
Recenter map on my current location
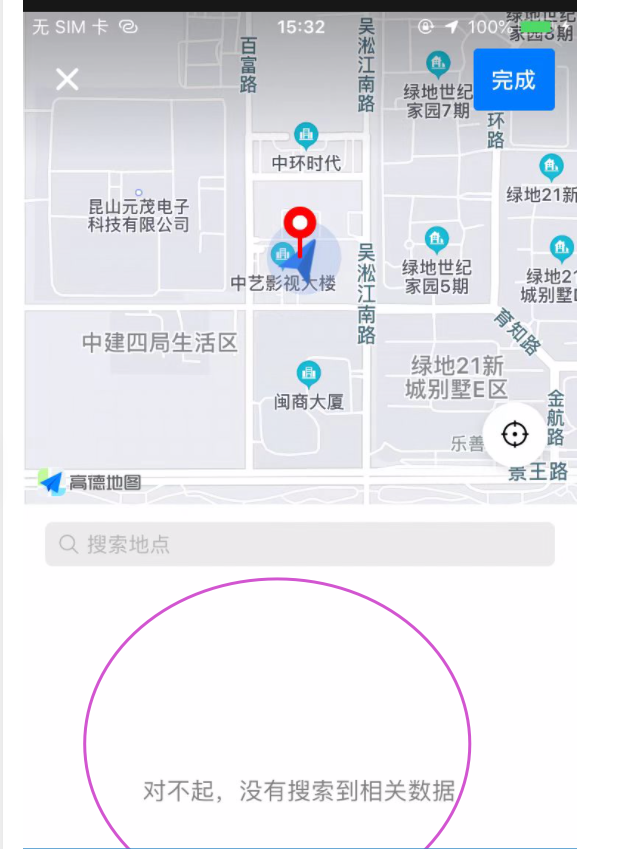pyautogui.click(x=514, y=434)
